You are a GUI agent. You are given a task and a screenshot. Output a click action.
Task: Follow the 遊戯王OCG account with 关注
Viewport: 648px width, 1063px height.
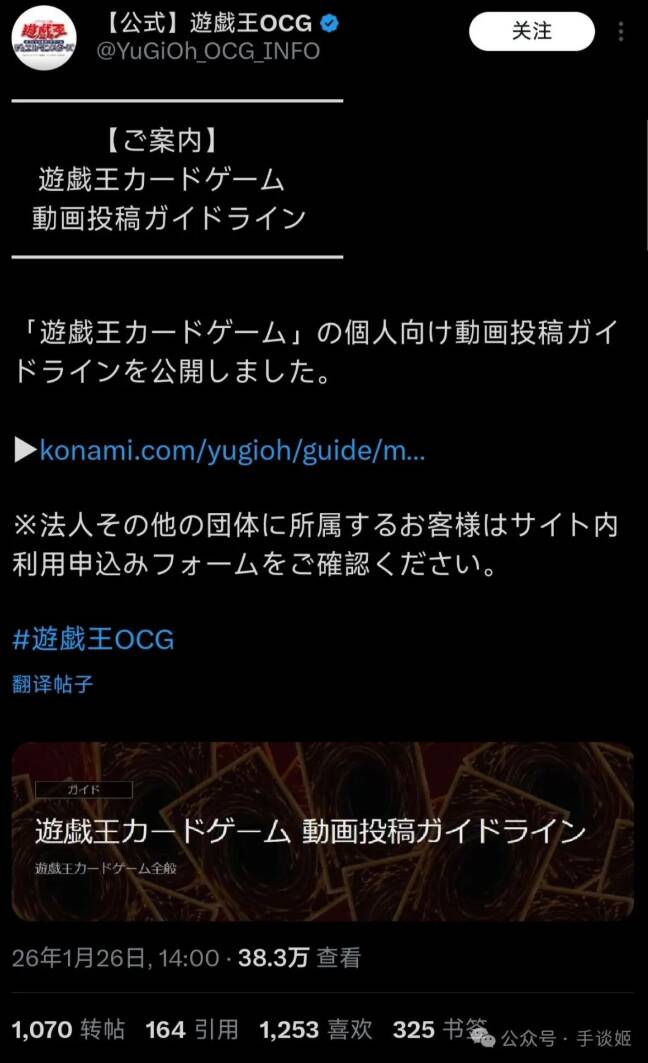(531, 32)
